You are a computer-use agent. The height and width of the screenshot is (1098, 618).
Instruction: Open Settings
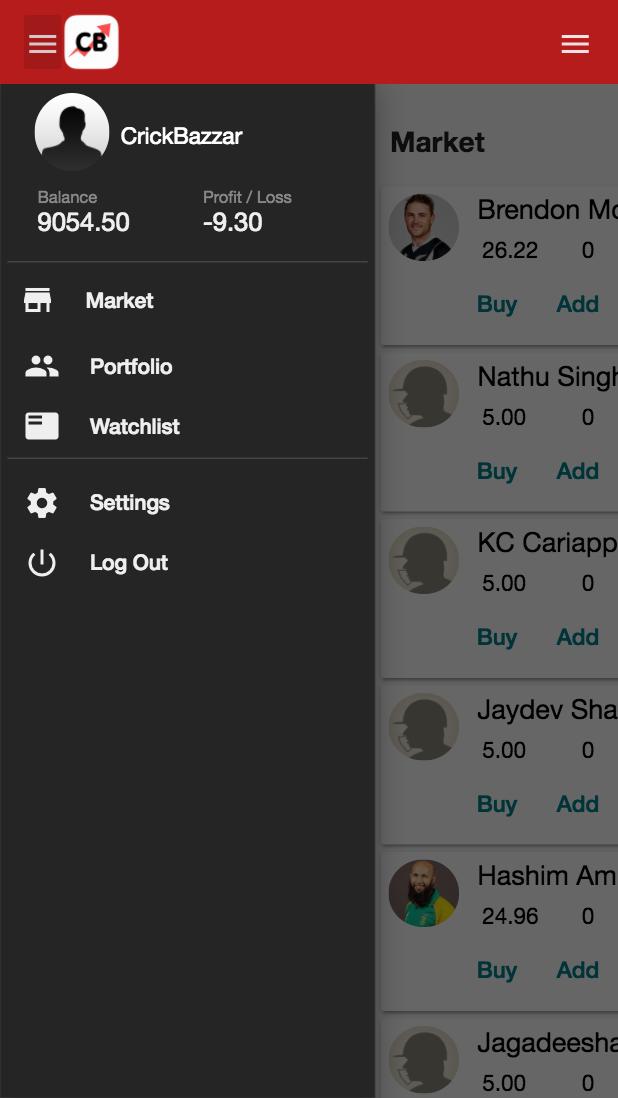click(x=129, y=503)
